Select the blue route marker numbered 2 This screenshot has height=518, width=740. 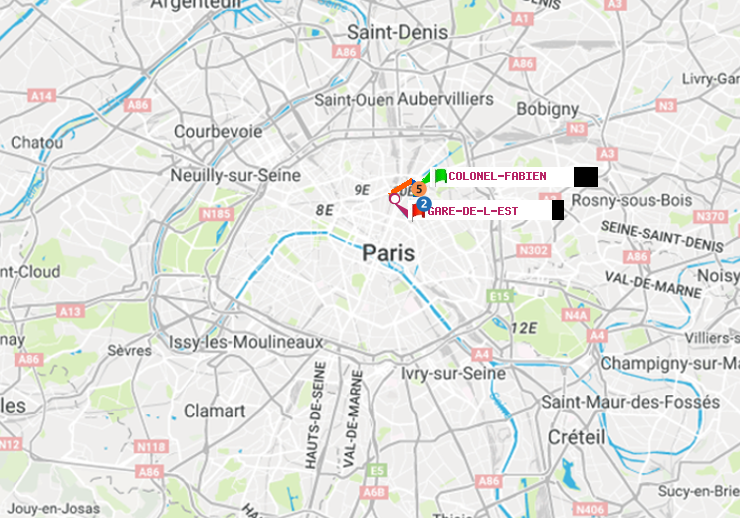(x=424, y=204)
